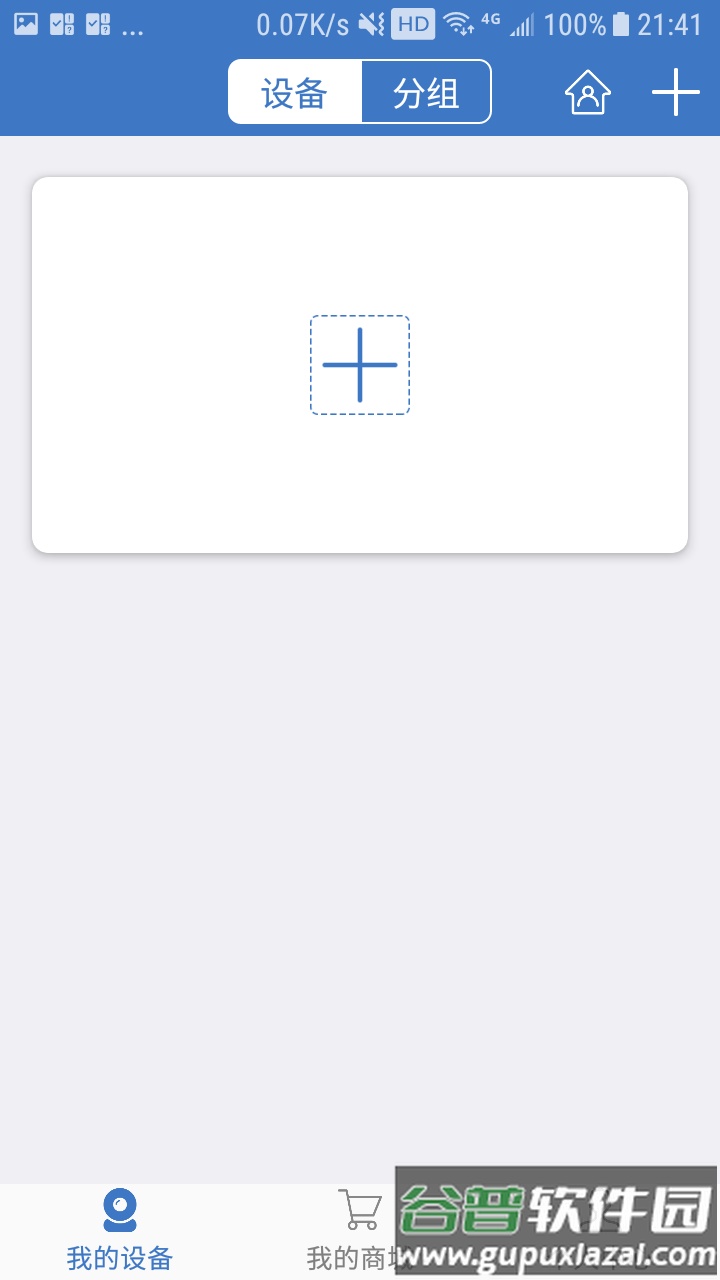Tap the plus icon in the top toolbar
Screen dimensions: 720x1280
coord(676,92)
